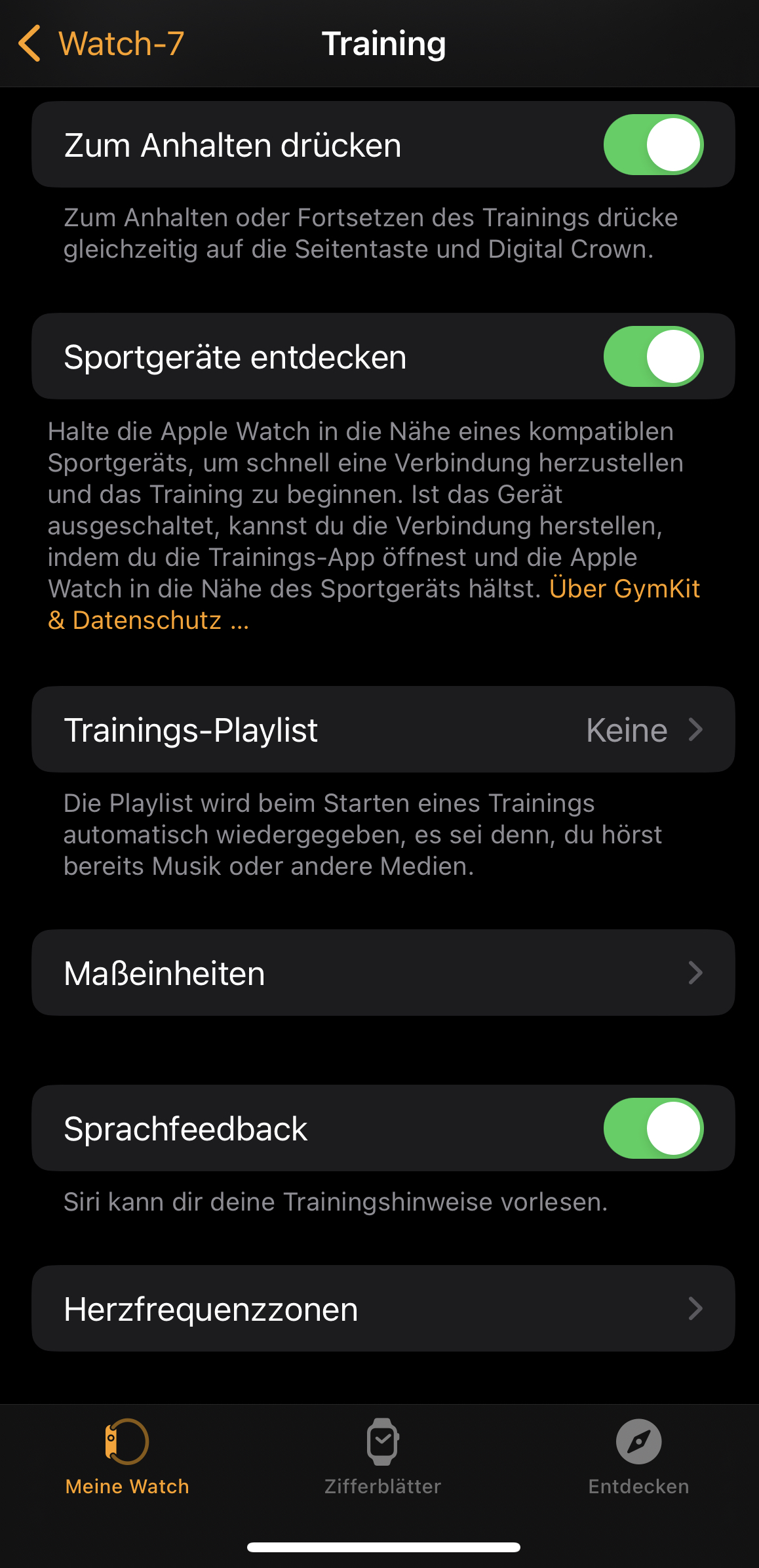Turn off Sportgeräte entdecken
The width and height of the screenshot is (759, 1568).
(x=653, y=357)
